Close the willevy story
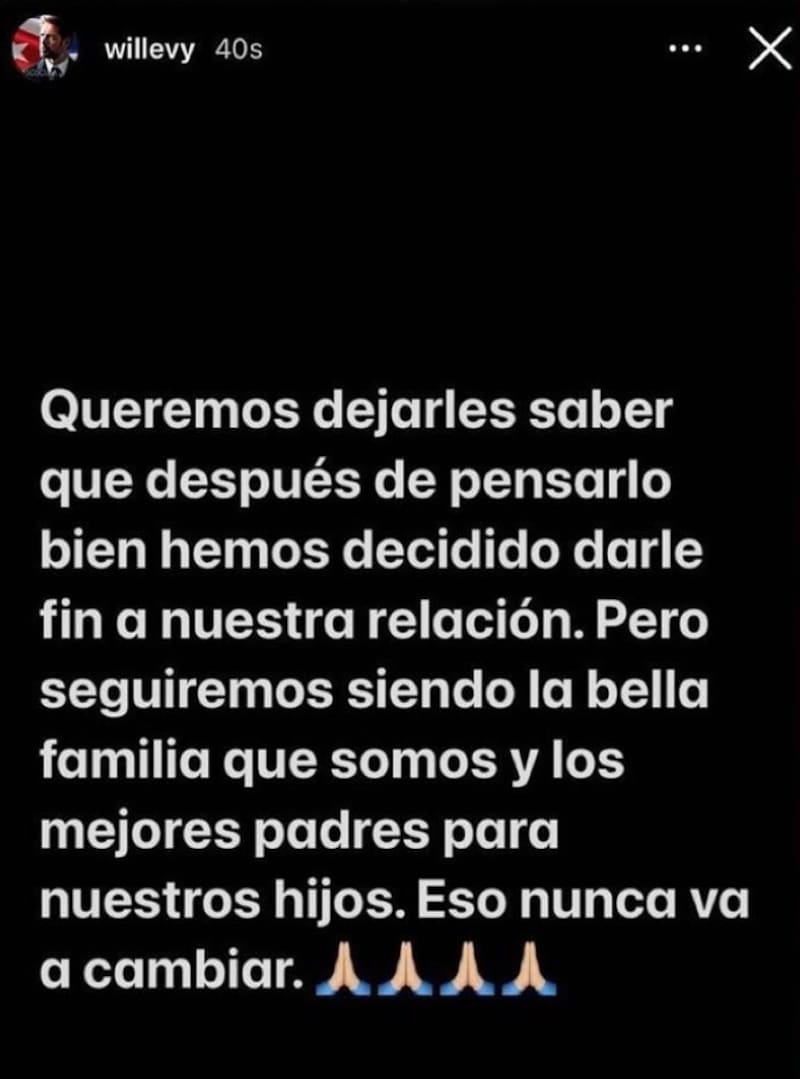 tap(769, 48)
